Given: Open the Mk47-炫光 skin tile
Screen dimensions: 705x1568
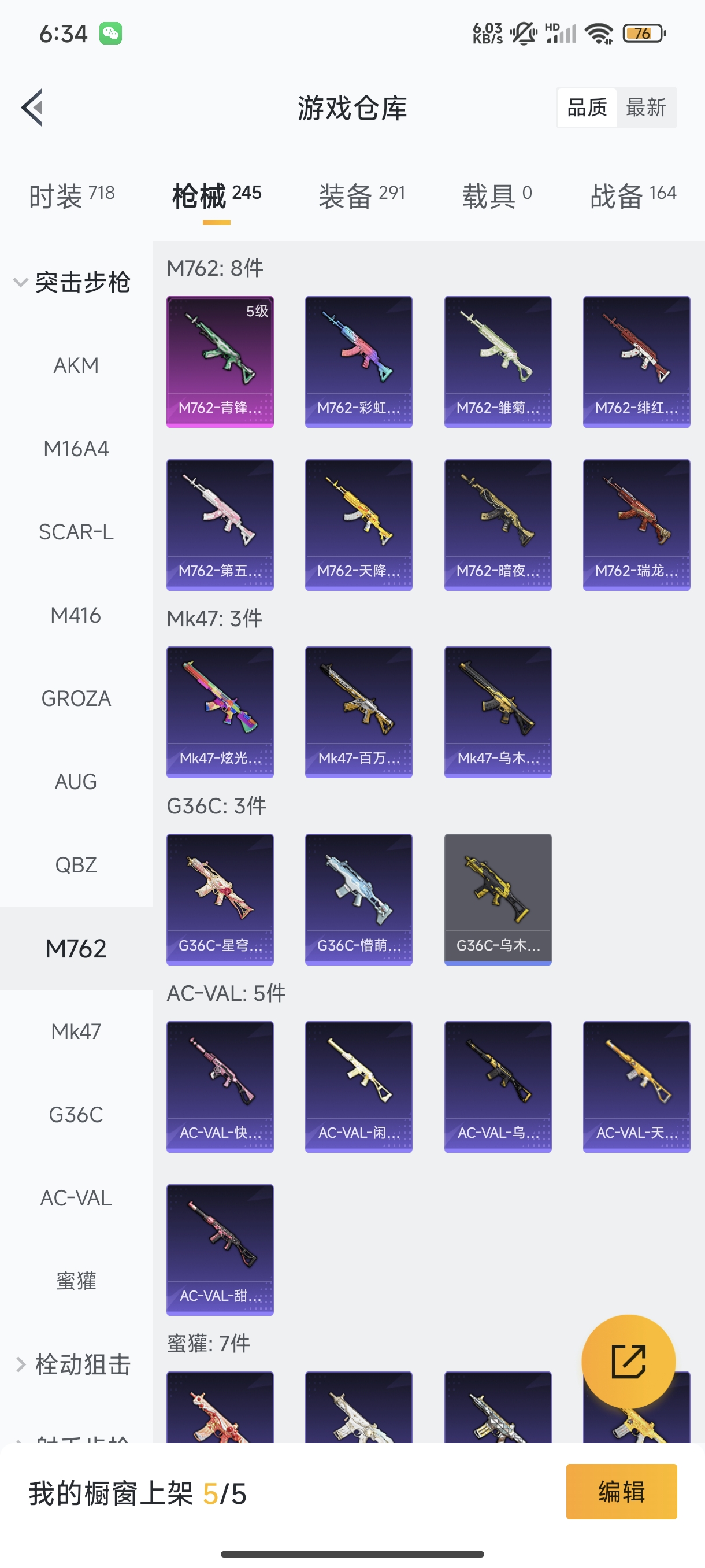Looking at the screenshot, I should pos(220,712).
